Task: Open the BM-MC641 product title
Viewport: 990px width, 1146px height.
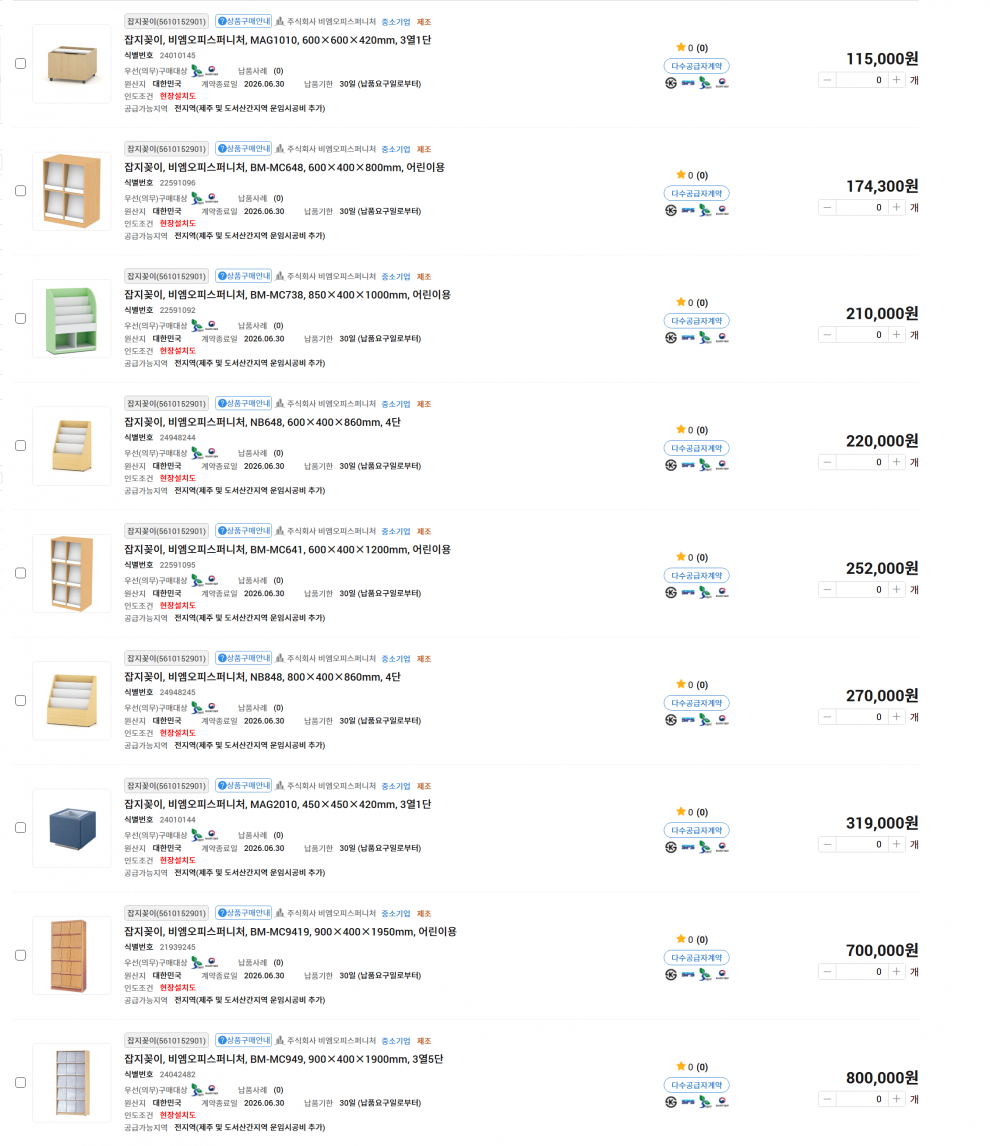Action: pos(287,549)
